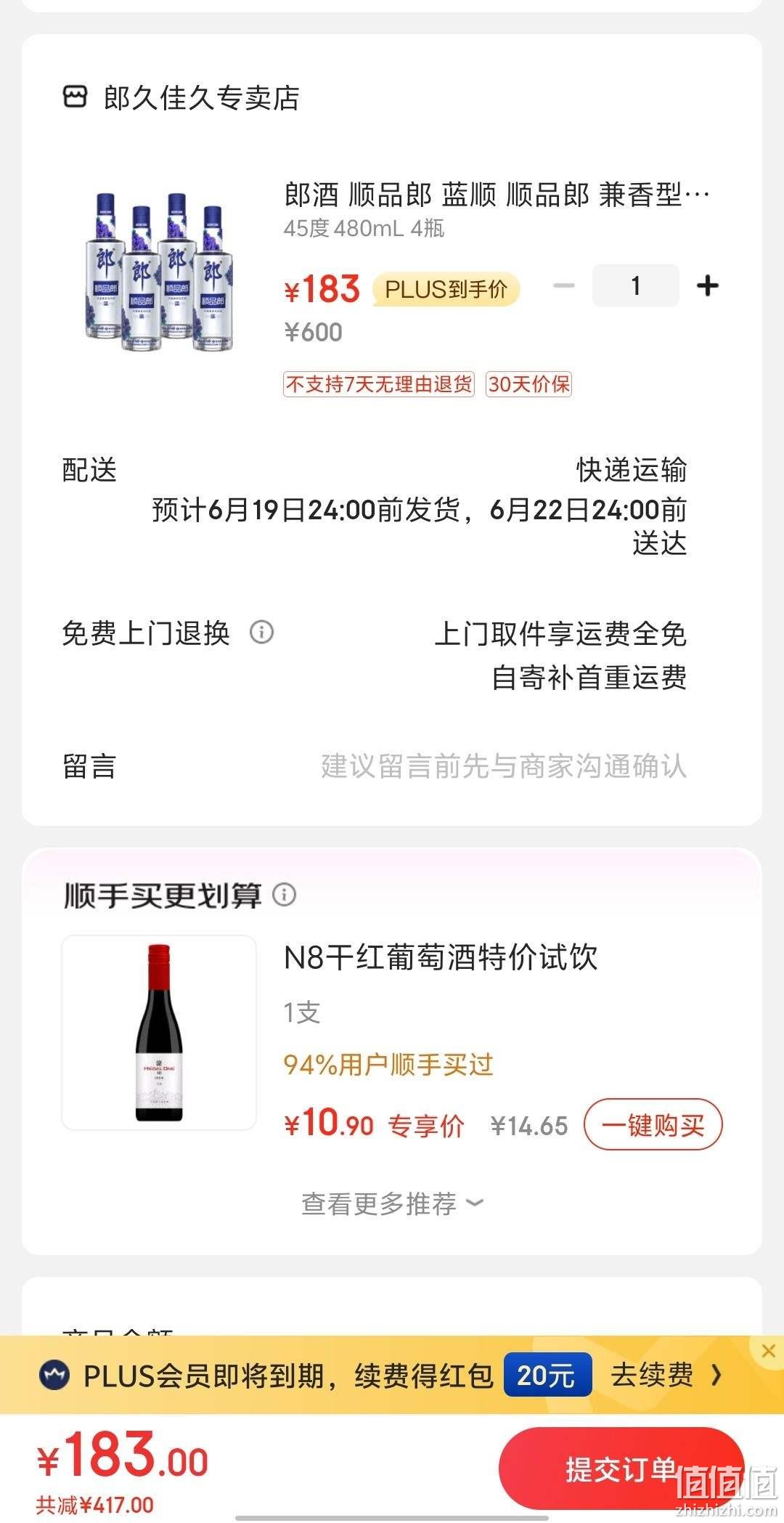Decrease the 郎酒 quantity with the minus button
The height and width of the screenshot is (1523, 784).
point(563,286)
